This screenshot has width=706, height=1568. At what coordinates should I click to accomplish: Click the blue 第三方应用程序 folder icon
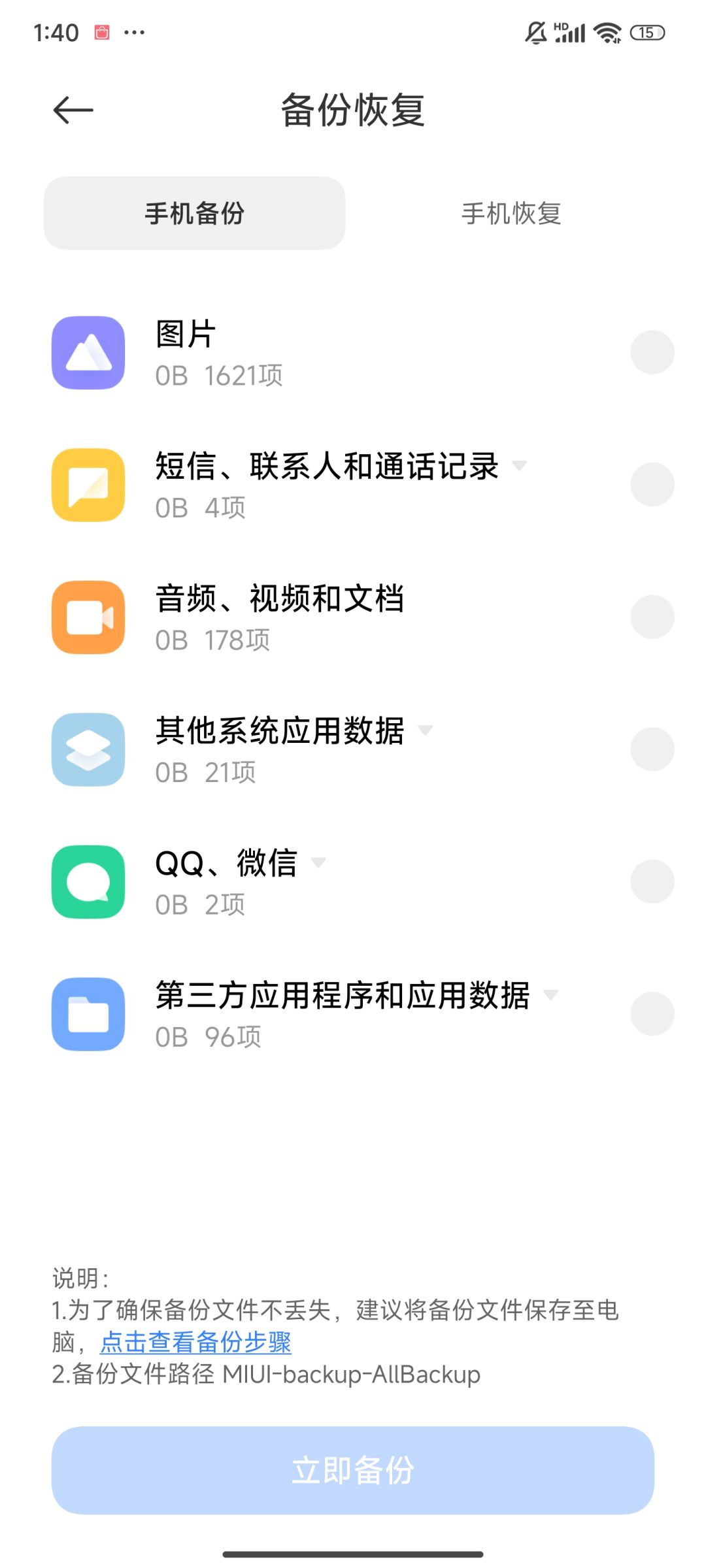tap(88, 1013)
